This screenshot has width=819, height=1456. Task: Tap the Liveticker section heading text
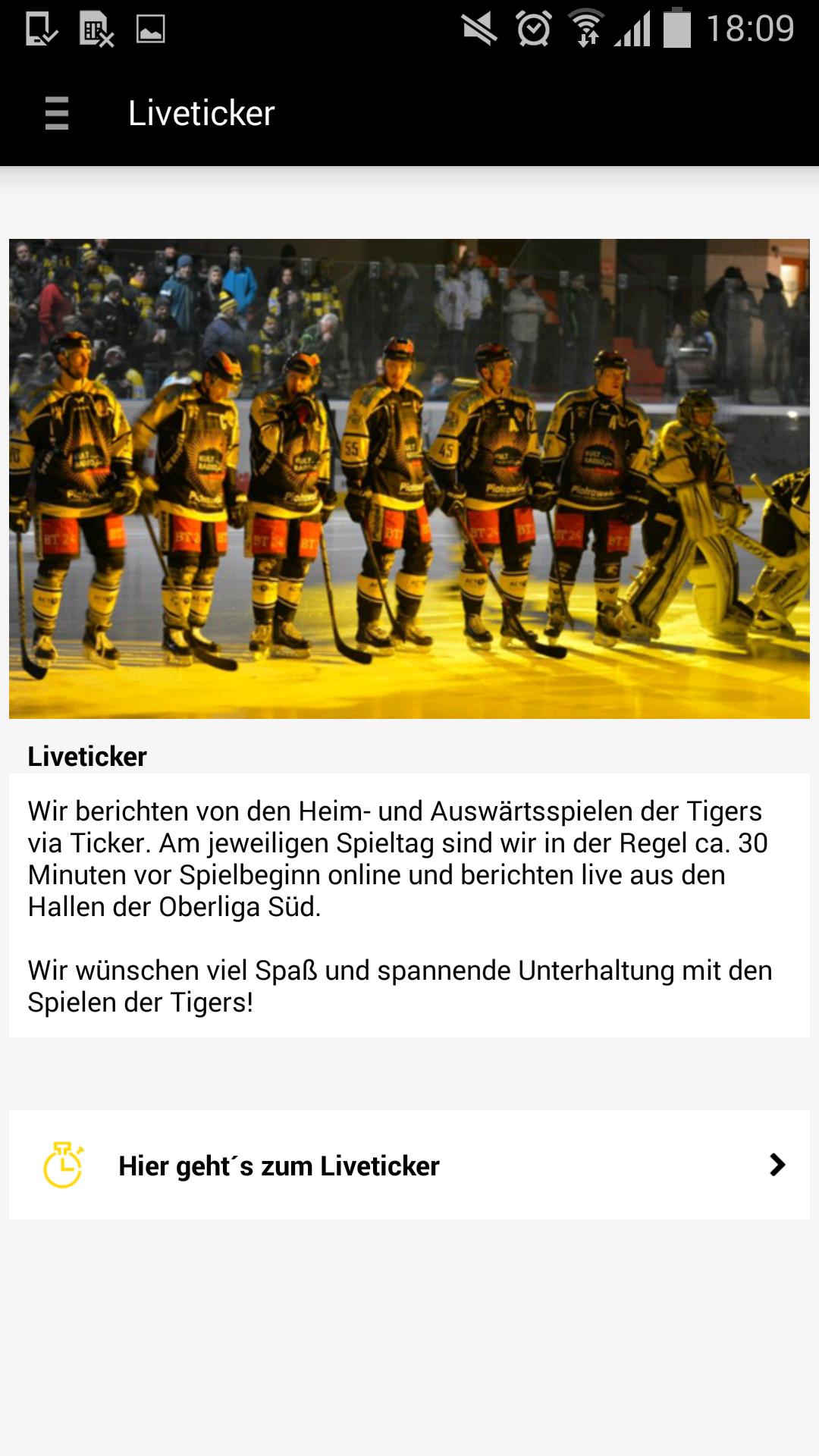[88, 757]
